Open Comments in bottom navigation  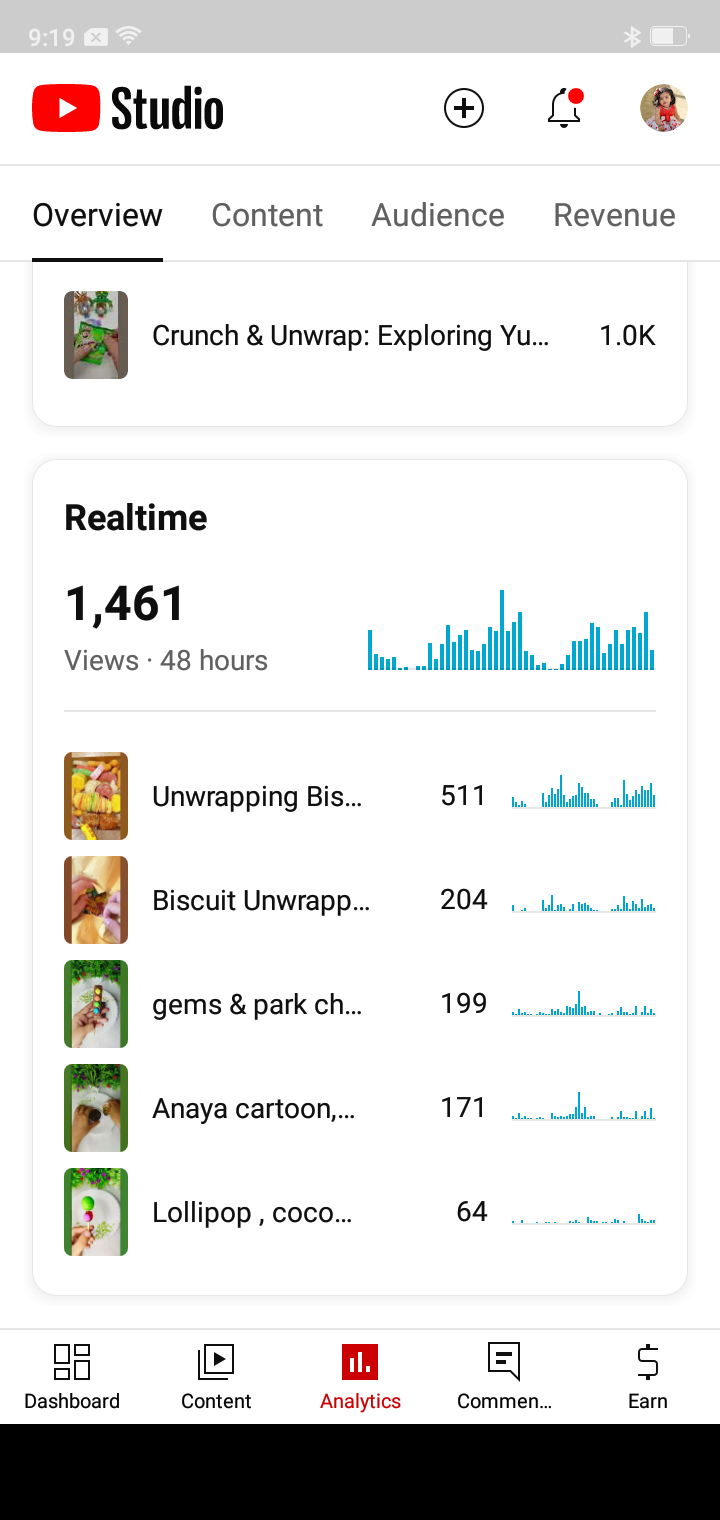(x=504, y=1376)
